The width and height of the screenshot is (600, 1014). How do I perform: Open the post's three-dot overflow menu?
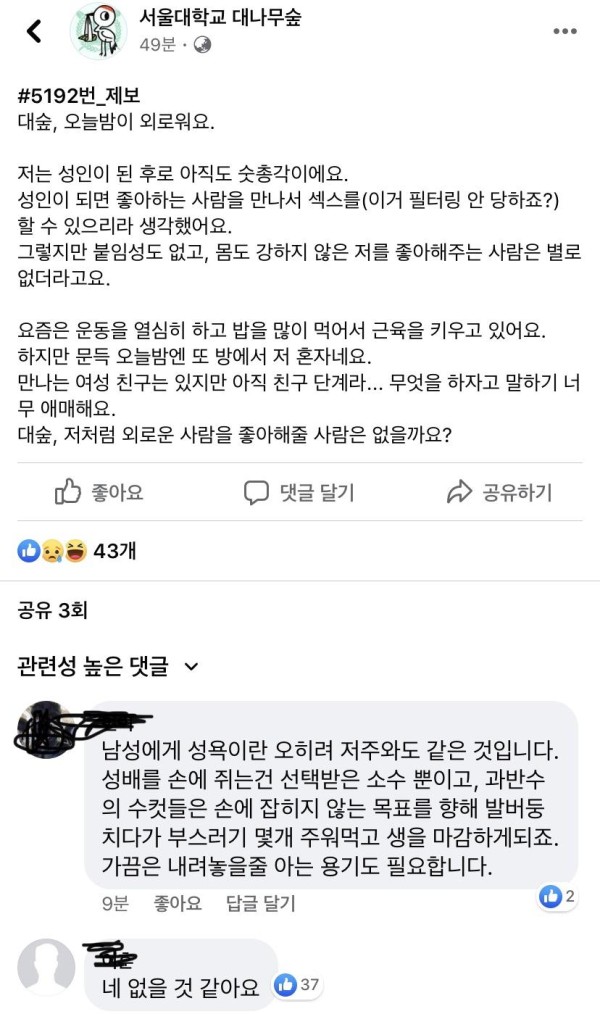565,31
